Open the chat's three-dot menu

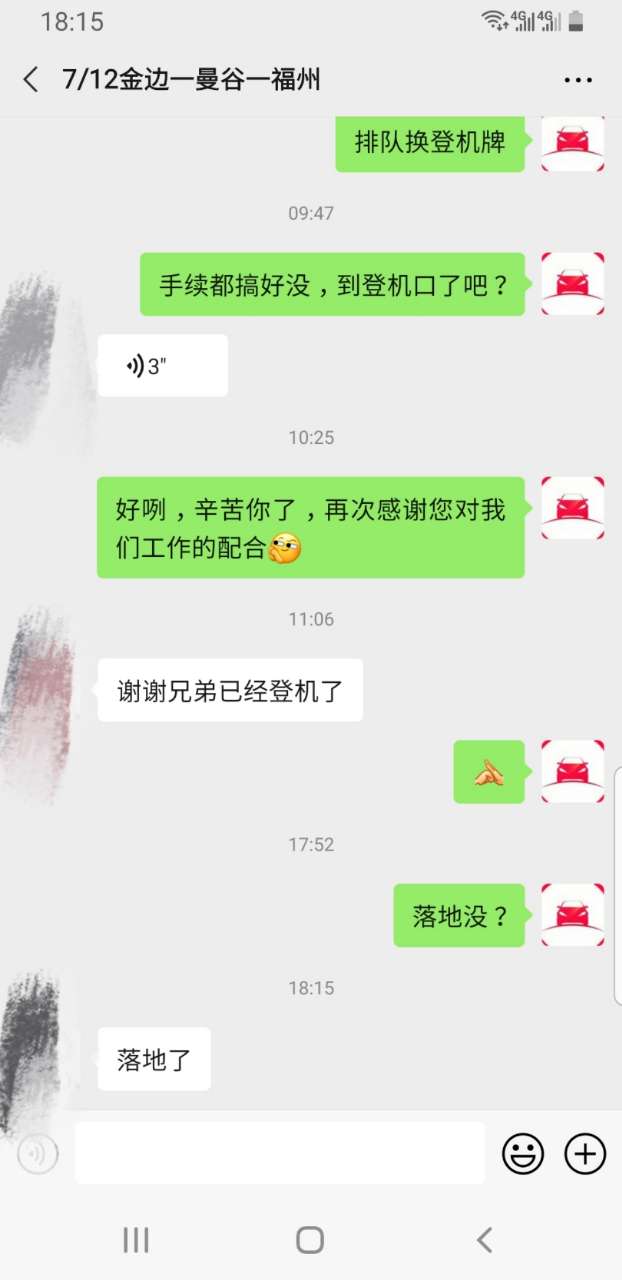coord(579,80)
